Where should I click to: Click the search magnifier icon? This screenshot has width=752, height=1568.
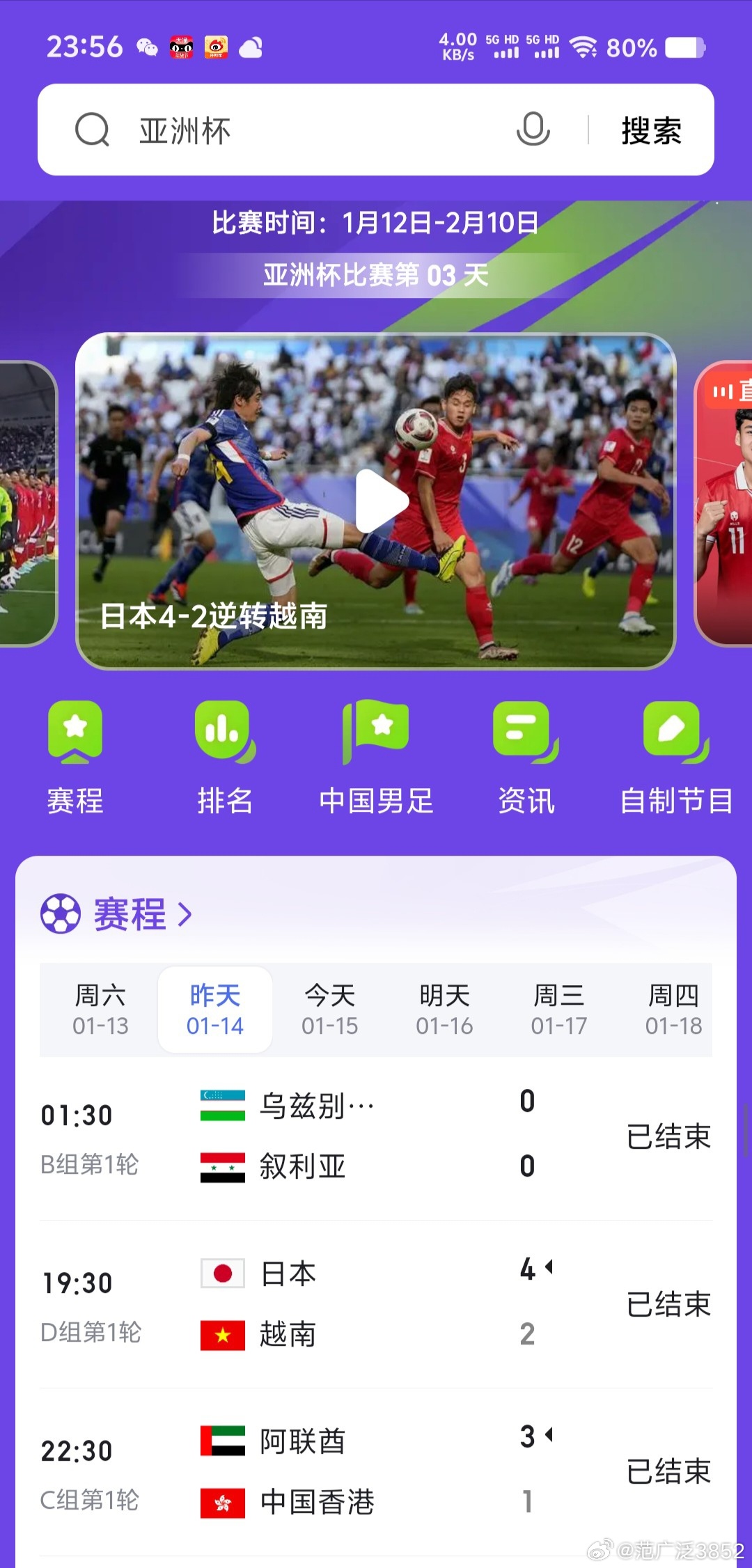(x=93, y=130)
